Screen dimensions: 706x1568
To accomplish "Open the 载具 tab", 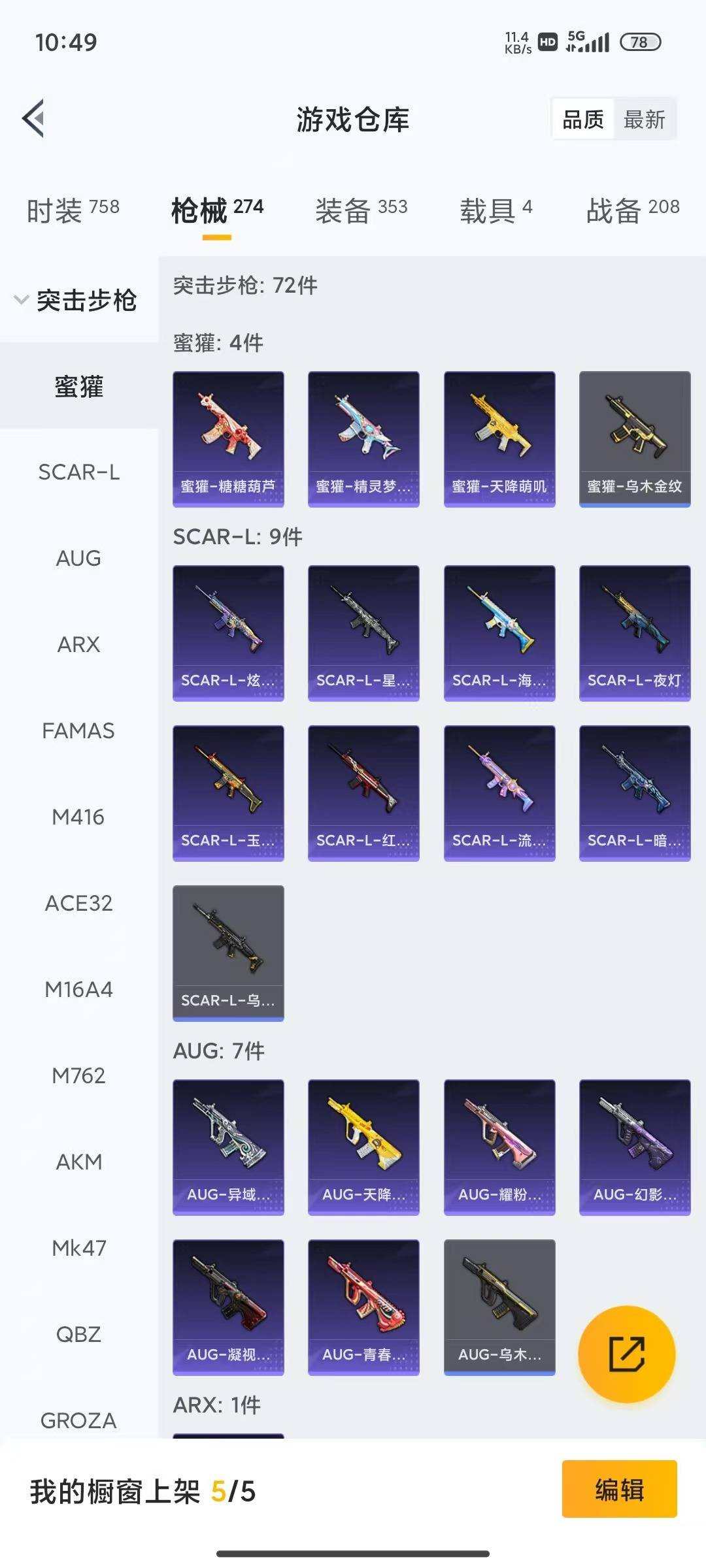I will tap(496, 210).
